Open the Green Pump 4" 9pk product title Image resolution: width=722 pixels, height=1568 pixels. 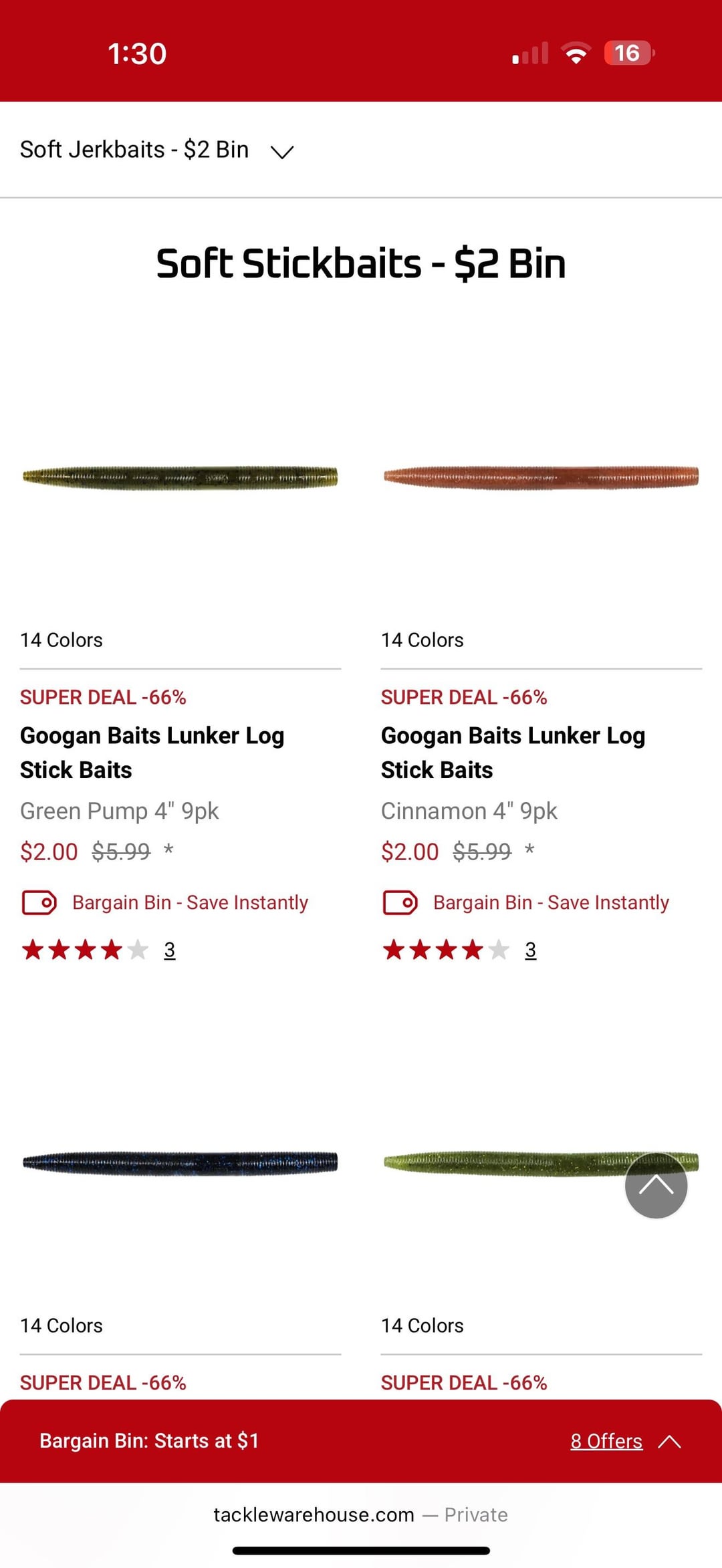[x=152, y=753]
